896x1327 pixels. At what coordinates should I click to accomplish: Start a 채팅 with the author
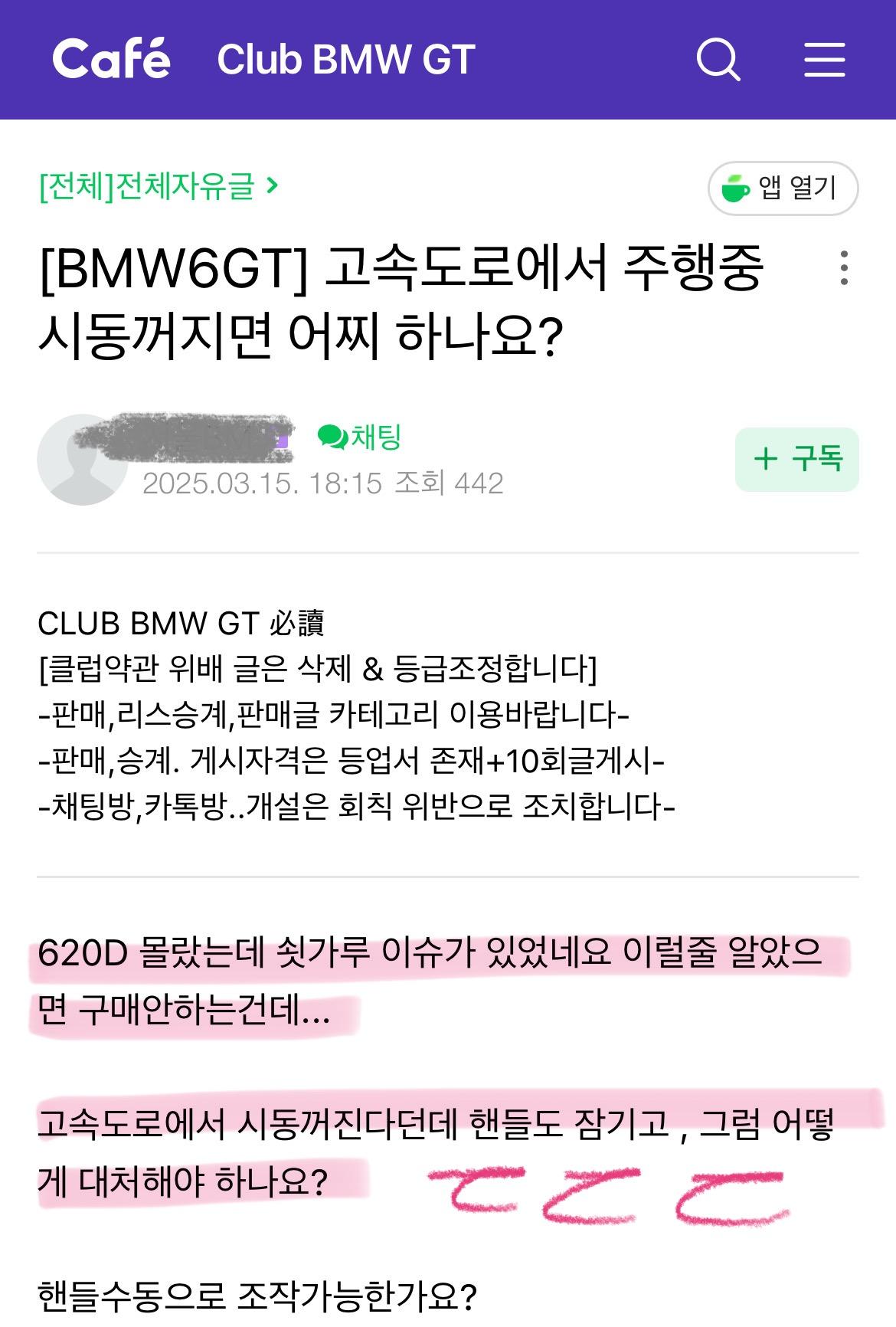pos(360,437)
